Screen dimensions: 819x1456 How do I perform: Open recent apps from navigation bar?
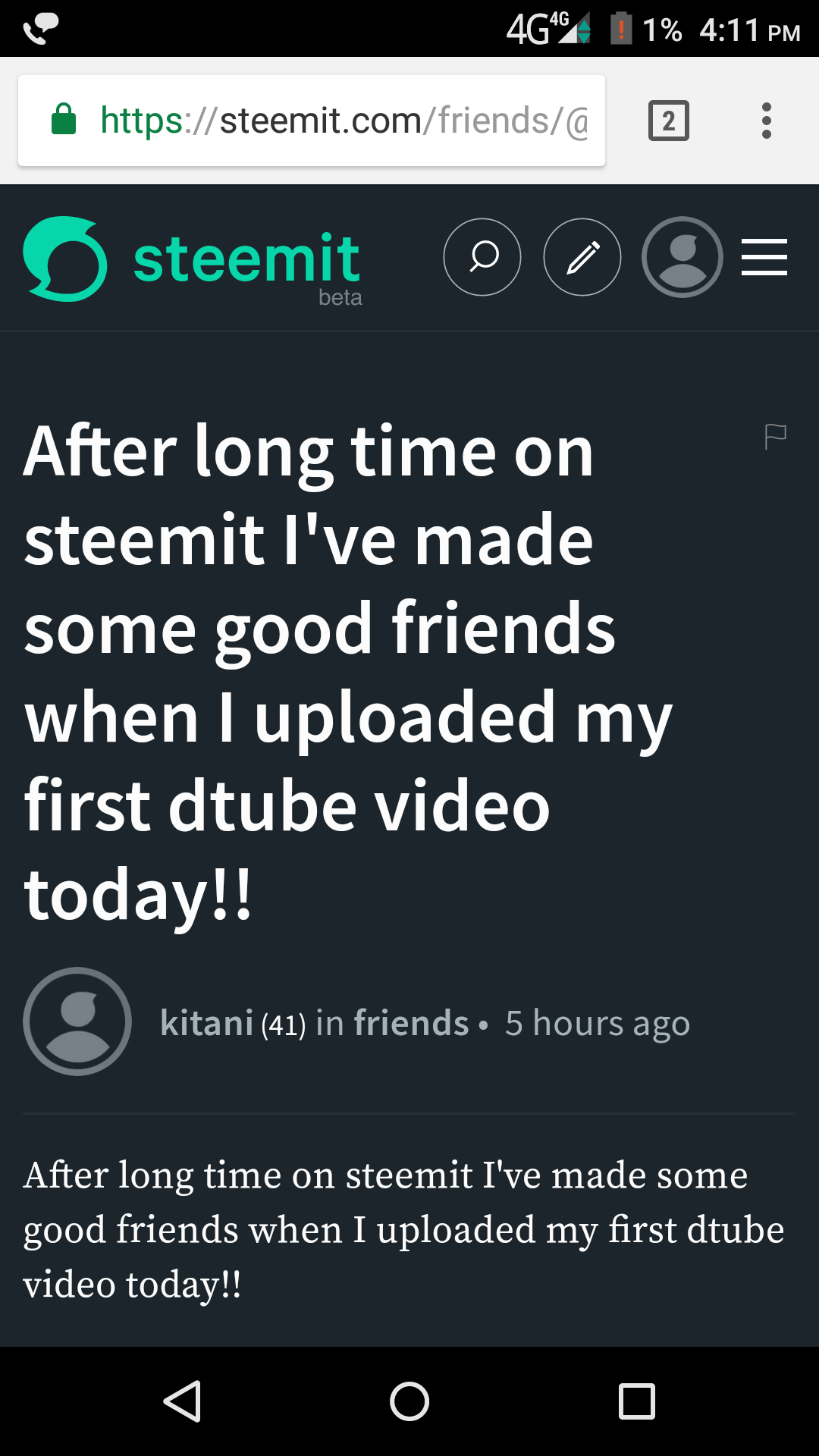tap(636, 1401)
